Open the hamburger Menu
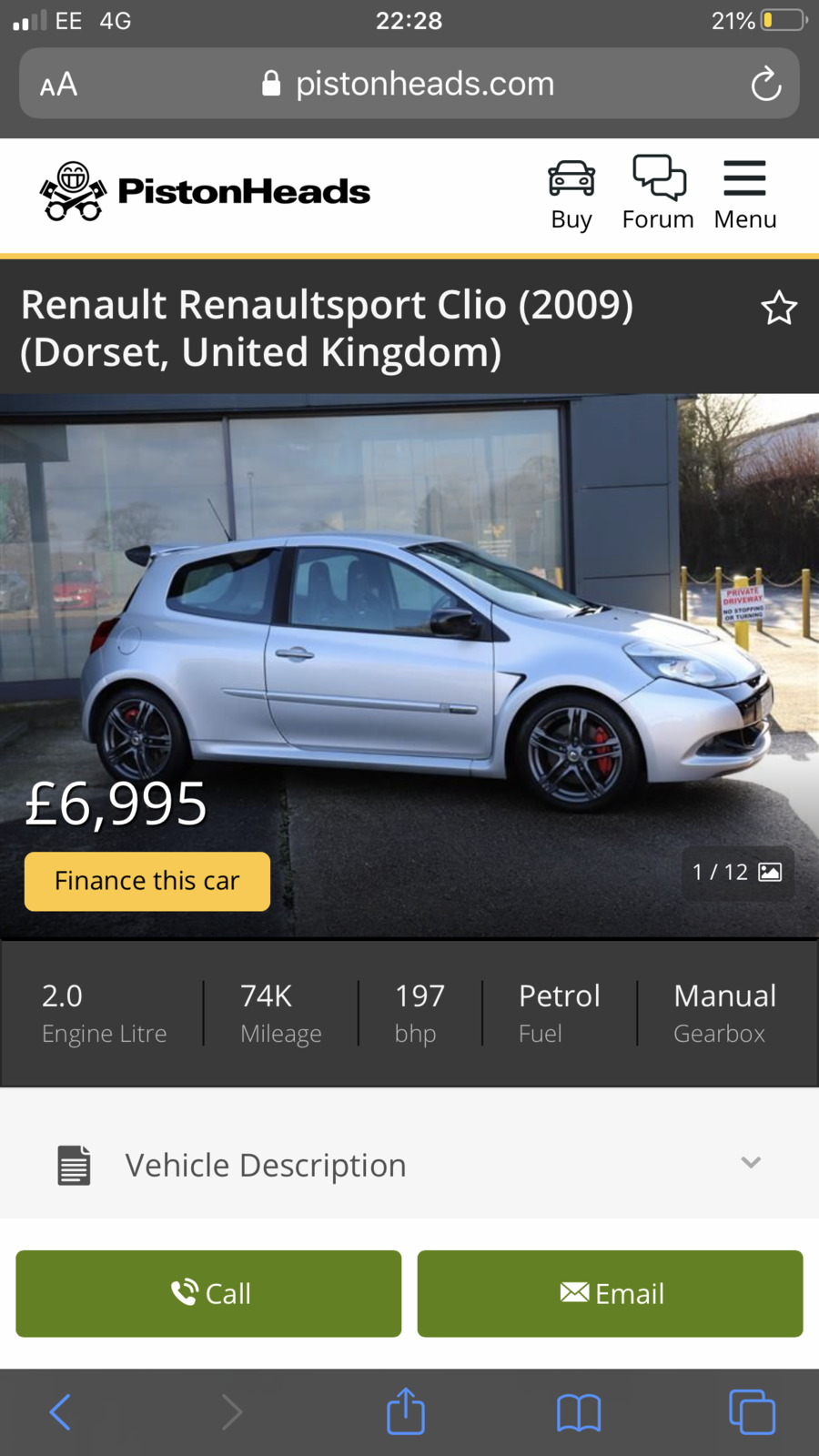Screen dimensions: 819x1456 (x=744, y=194)
